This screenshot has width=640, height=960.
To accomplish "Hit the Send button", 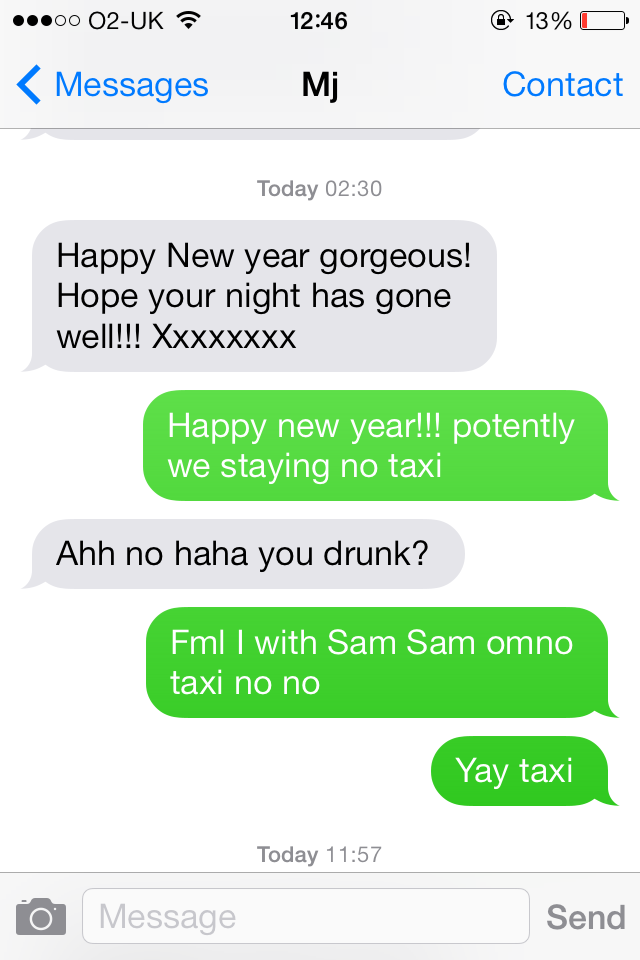I will click(586, 916).
